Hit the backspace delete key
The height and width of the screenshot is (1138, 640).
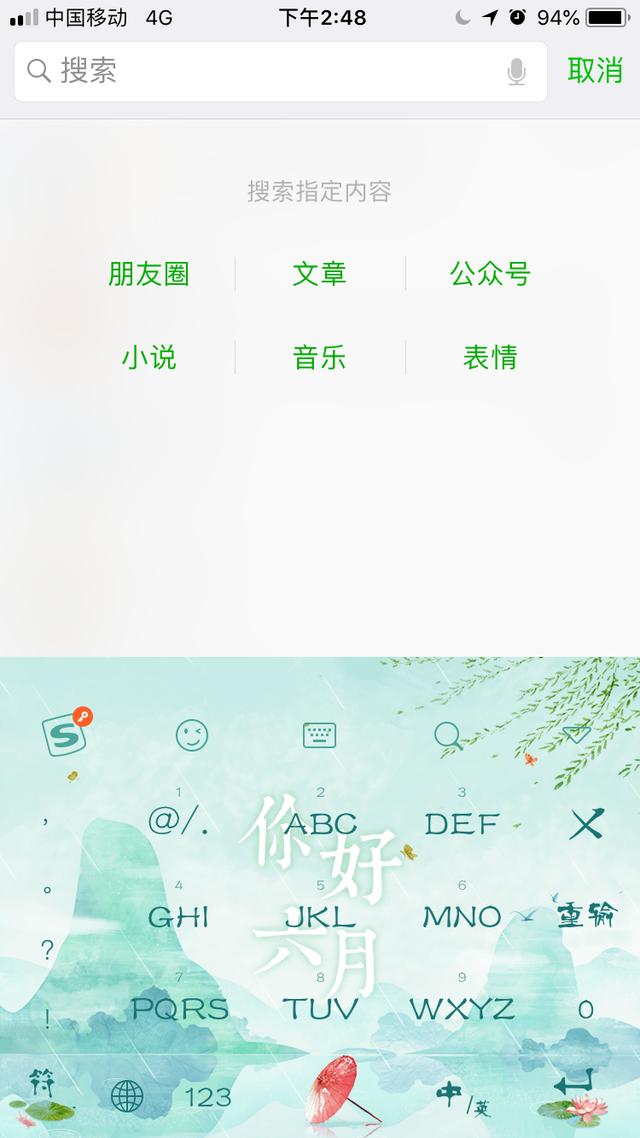click(x=586, y=824)
